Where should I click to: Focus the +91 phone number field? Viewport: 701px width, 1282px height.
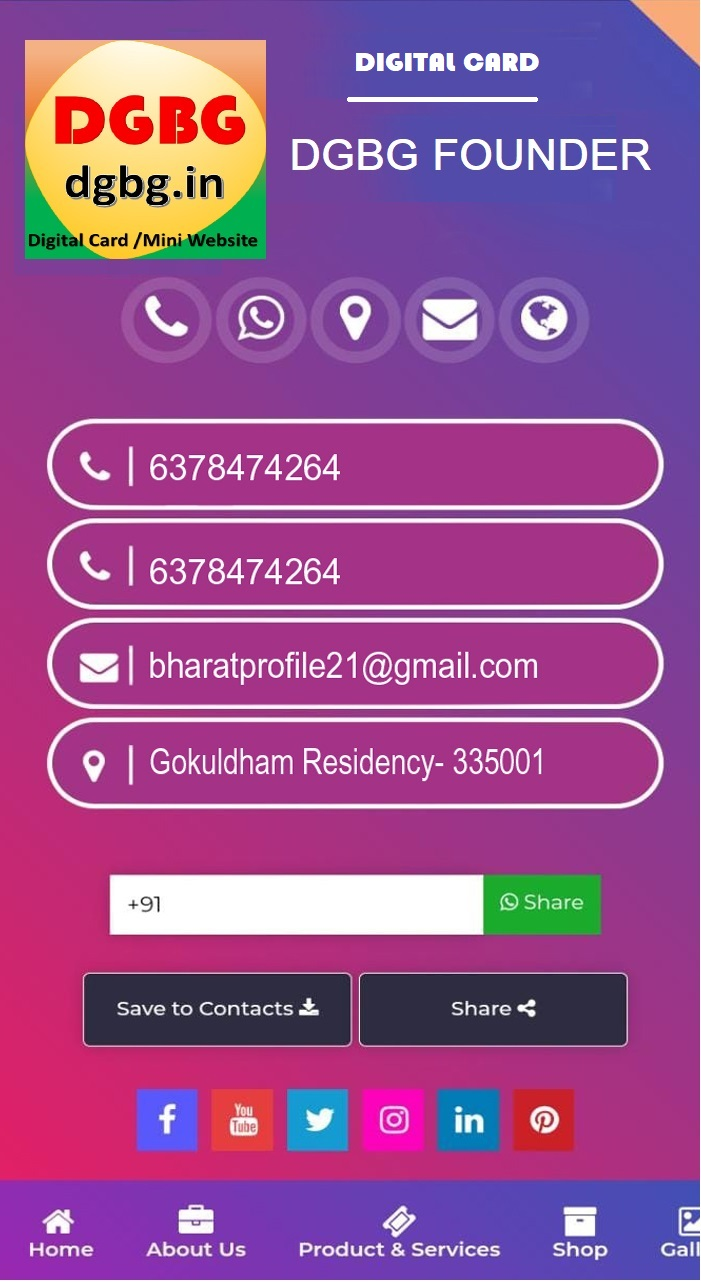296,905
